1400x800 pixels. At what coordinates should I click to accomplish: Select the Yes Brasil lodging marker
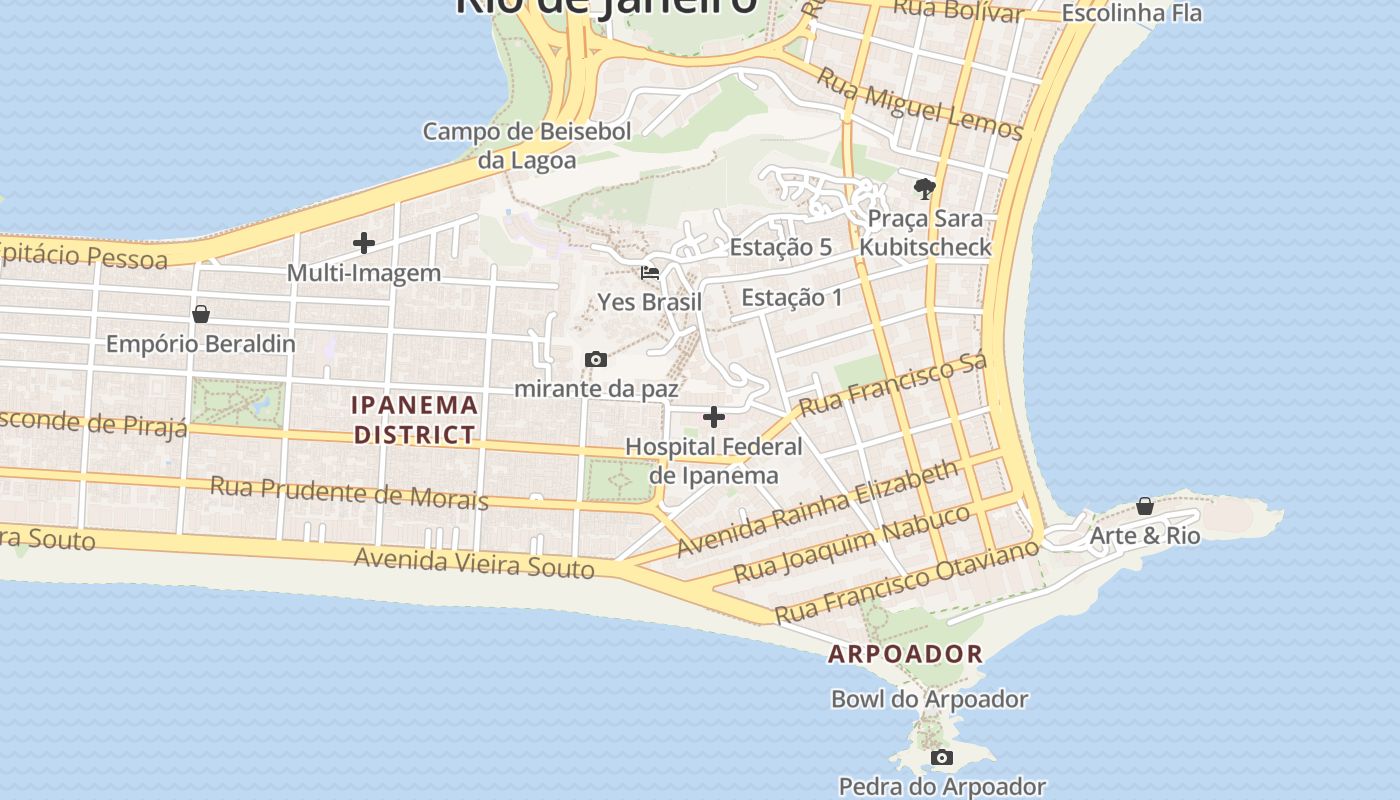[x=650, y=272]
